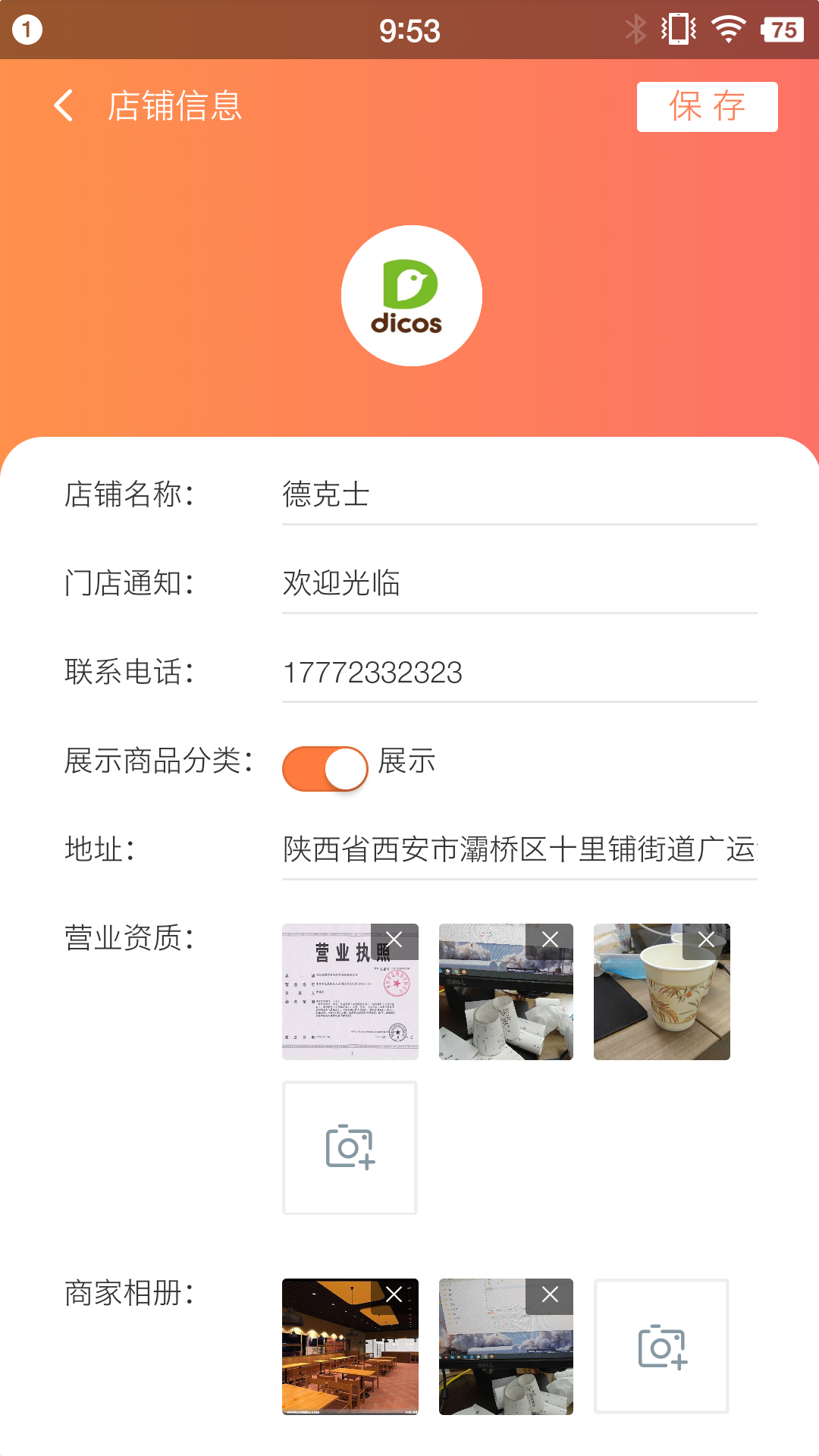
Task: Click the back arrow to exit store info
Action: click(x=63, y=106)
